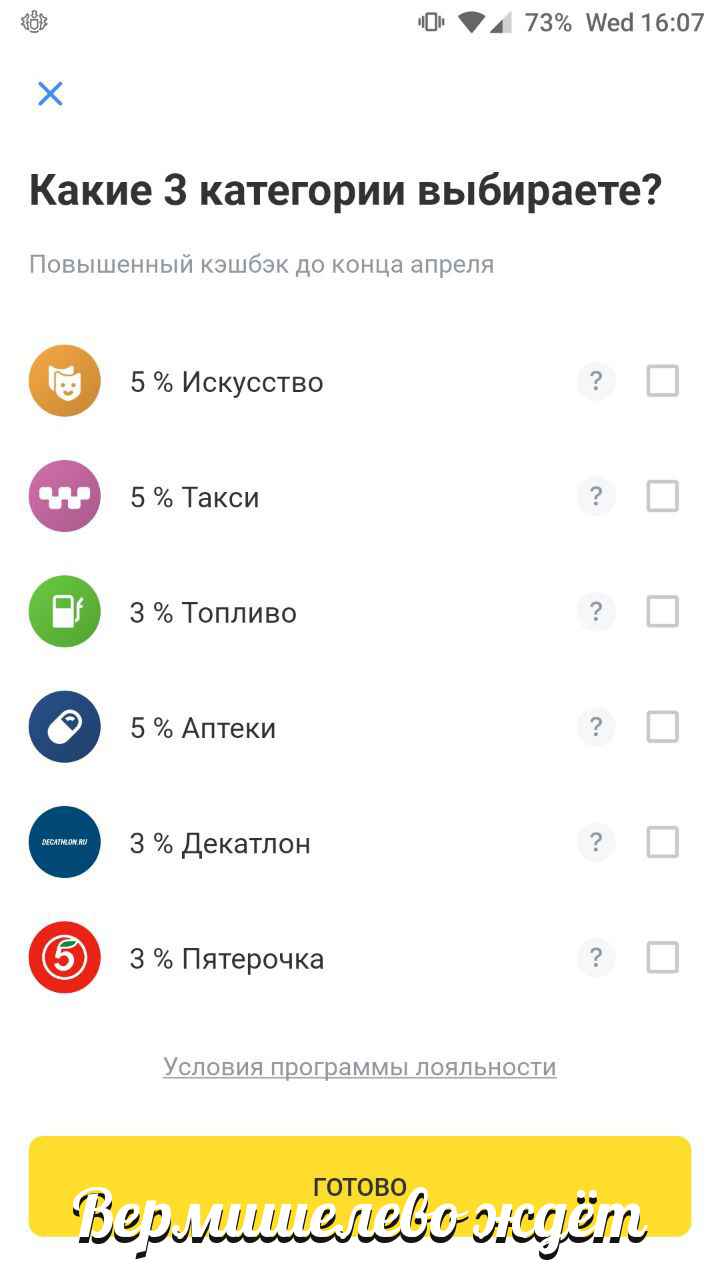This screenshot has width=720, height=1280.
Task: Open help icon for Искусство
Action: 596,381
